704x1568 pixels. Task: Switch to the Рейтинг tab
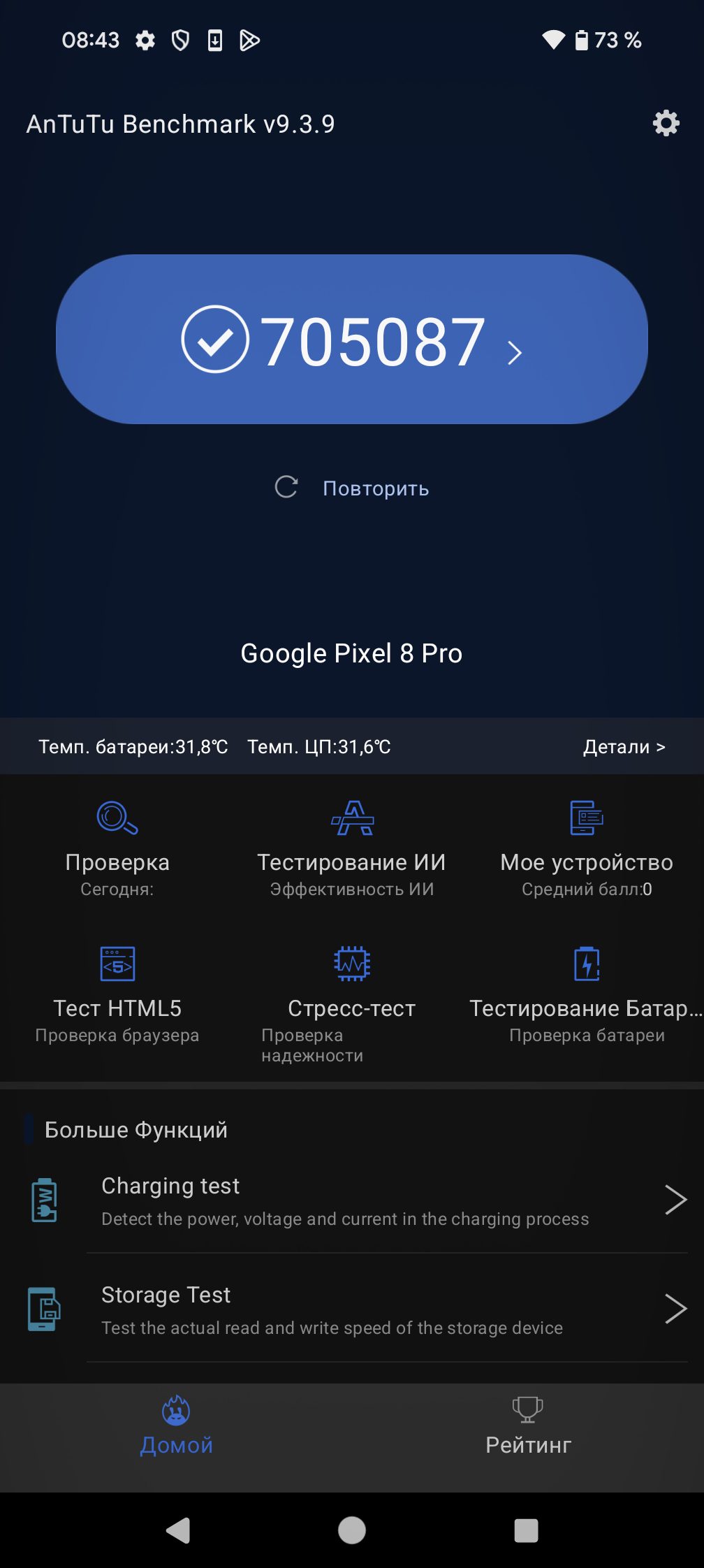pyautogui.click(x=528, y=1427)
